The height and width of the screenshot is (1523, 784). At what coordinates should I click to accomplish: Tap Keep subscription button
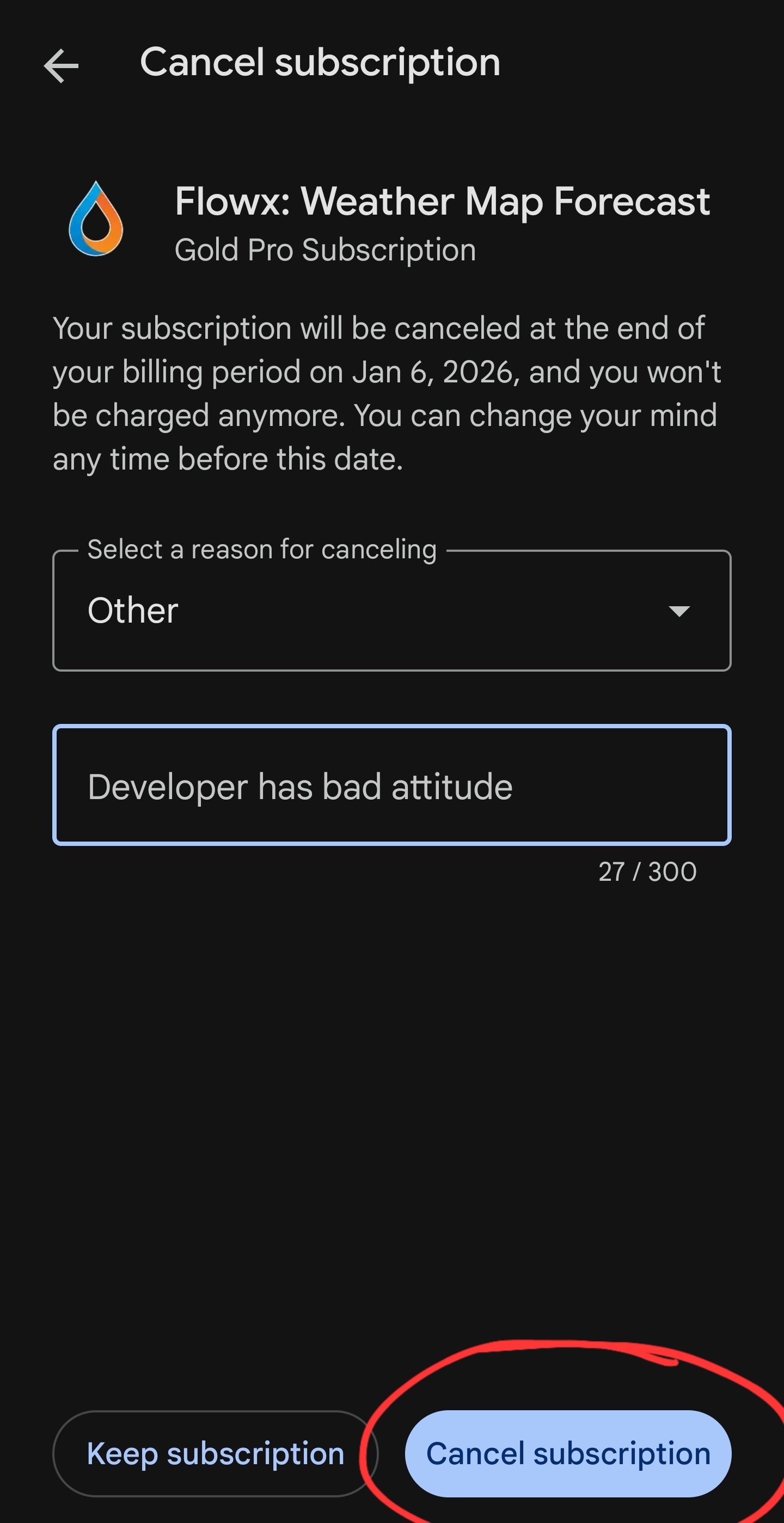[x=215, y=1453]
